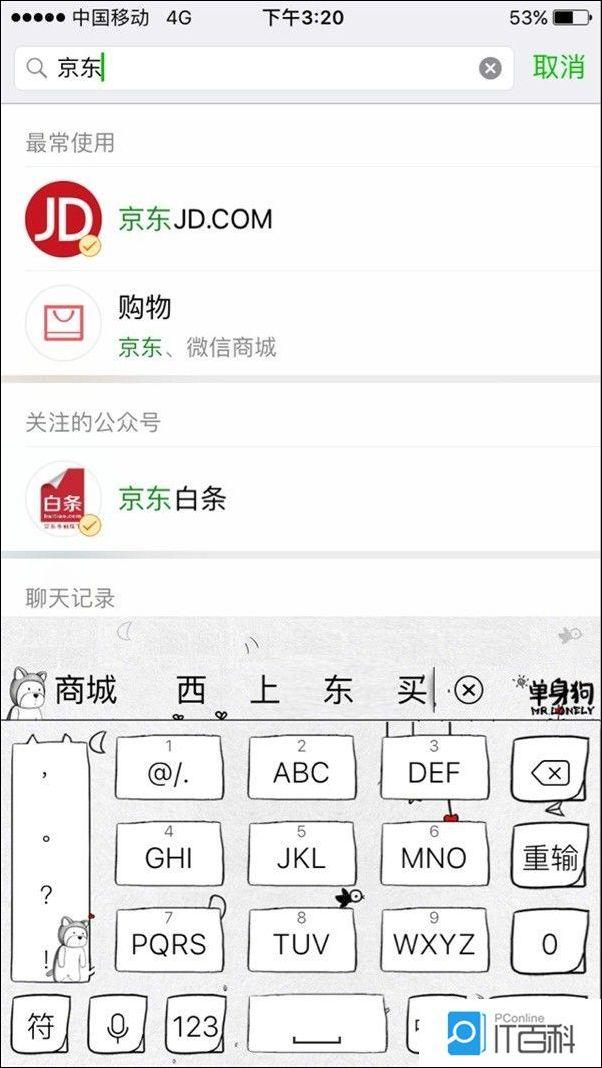Choose the 商城 keyboard suggestion
Screen dimensions: 602x1068
86,690
